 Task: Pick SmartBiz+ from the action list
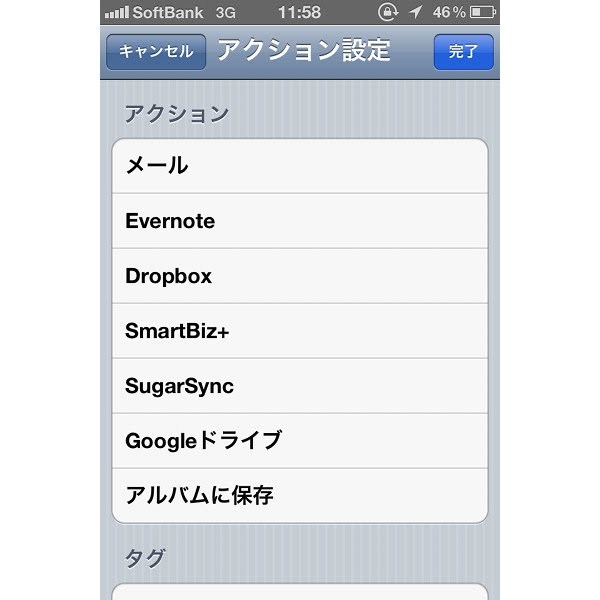click(299, 331)
